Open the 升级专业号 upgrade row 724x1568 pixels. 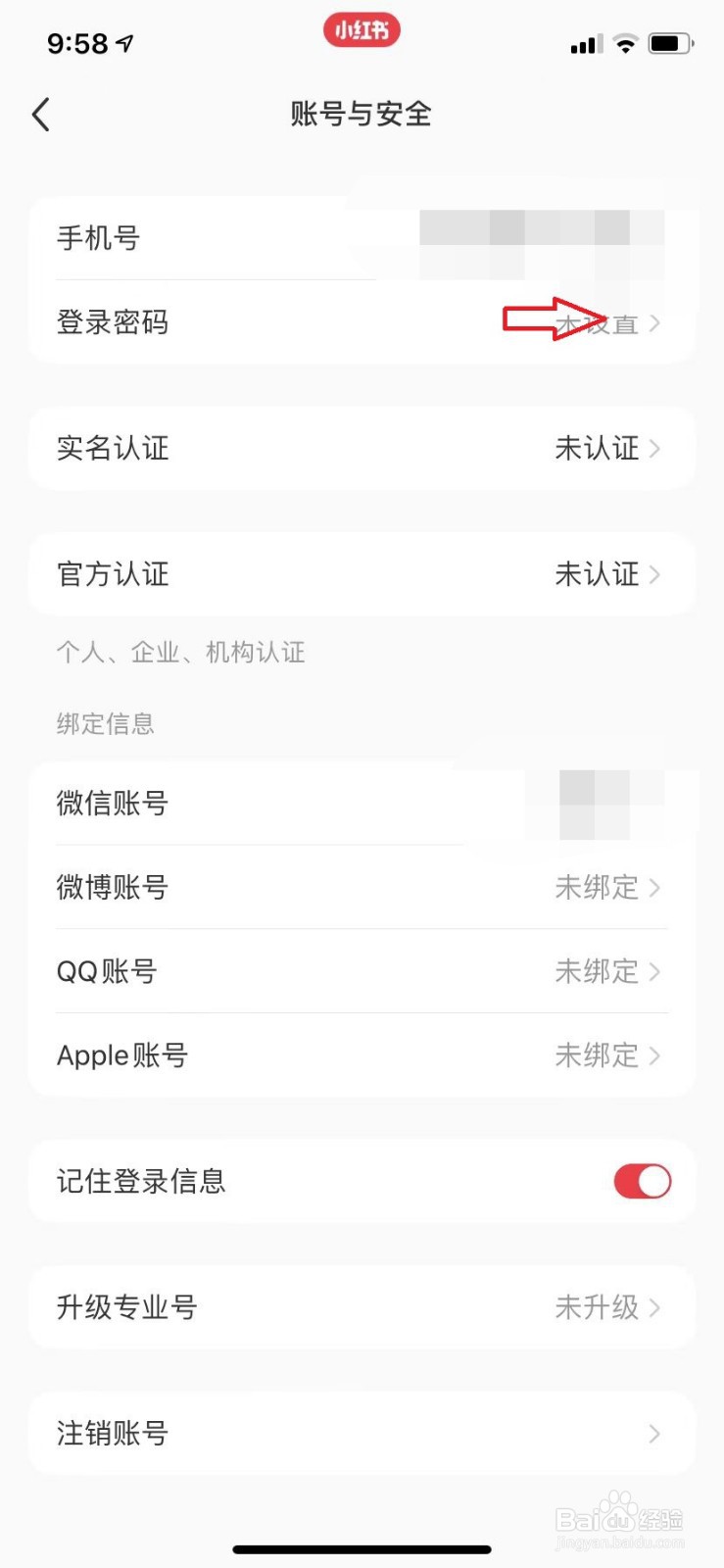[362, 1307]
